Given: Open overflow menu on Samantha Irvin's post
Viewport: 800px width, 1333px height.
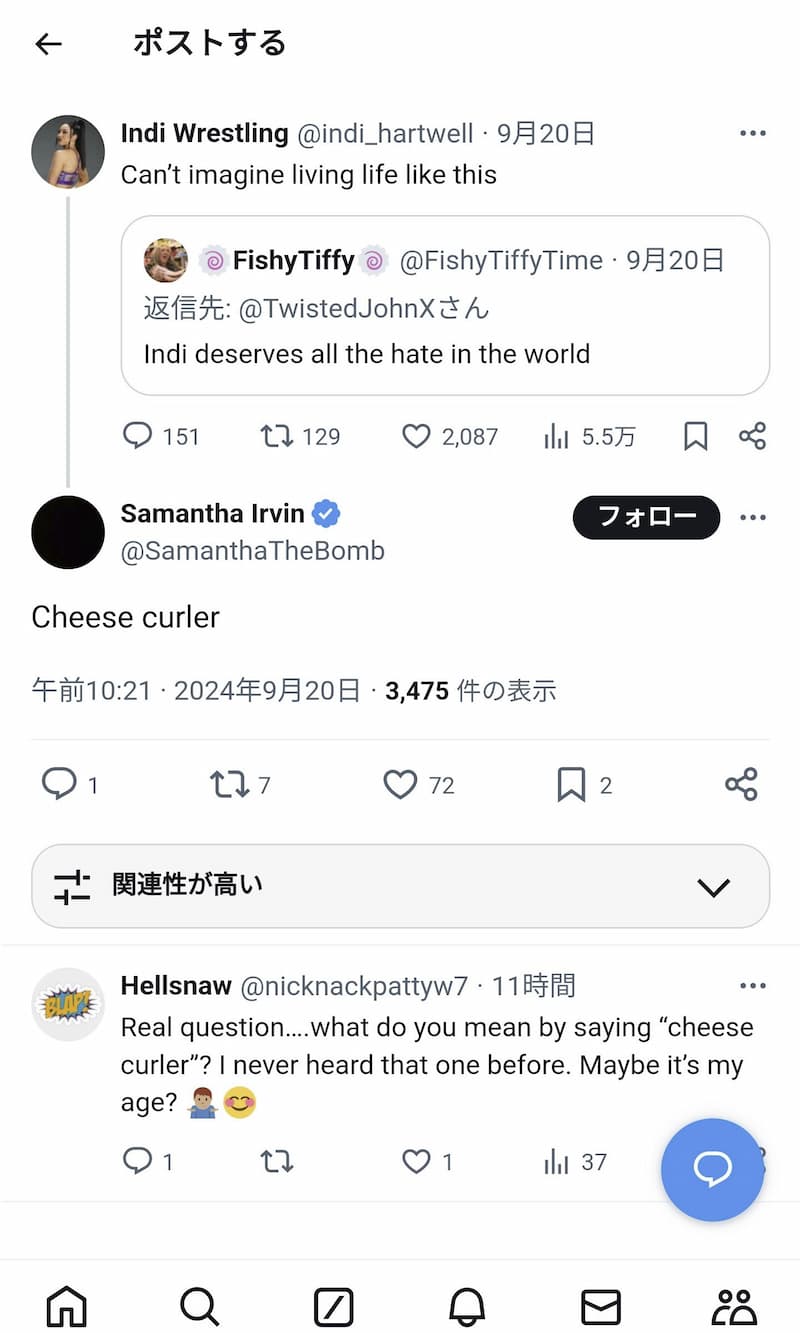Looking at the screenshot, I should coord(752,517).
